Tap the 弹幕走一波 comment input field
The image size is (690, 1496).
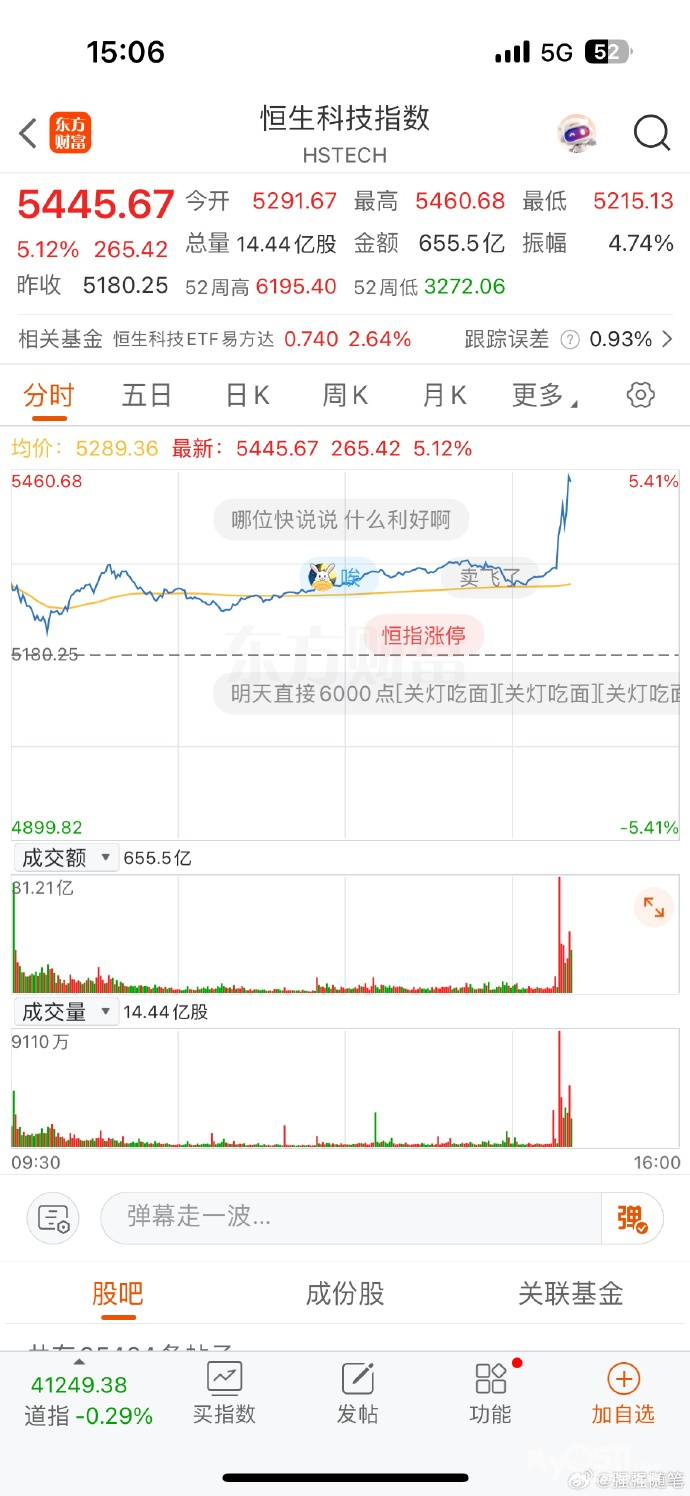pos(350,1217)
